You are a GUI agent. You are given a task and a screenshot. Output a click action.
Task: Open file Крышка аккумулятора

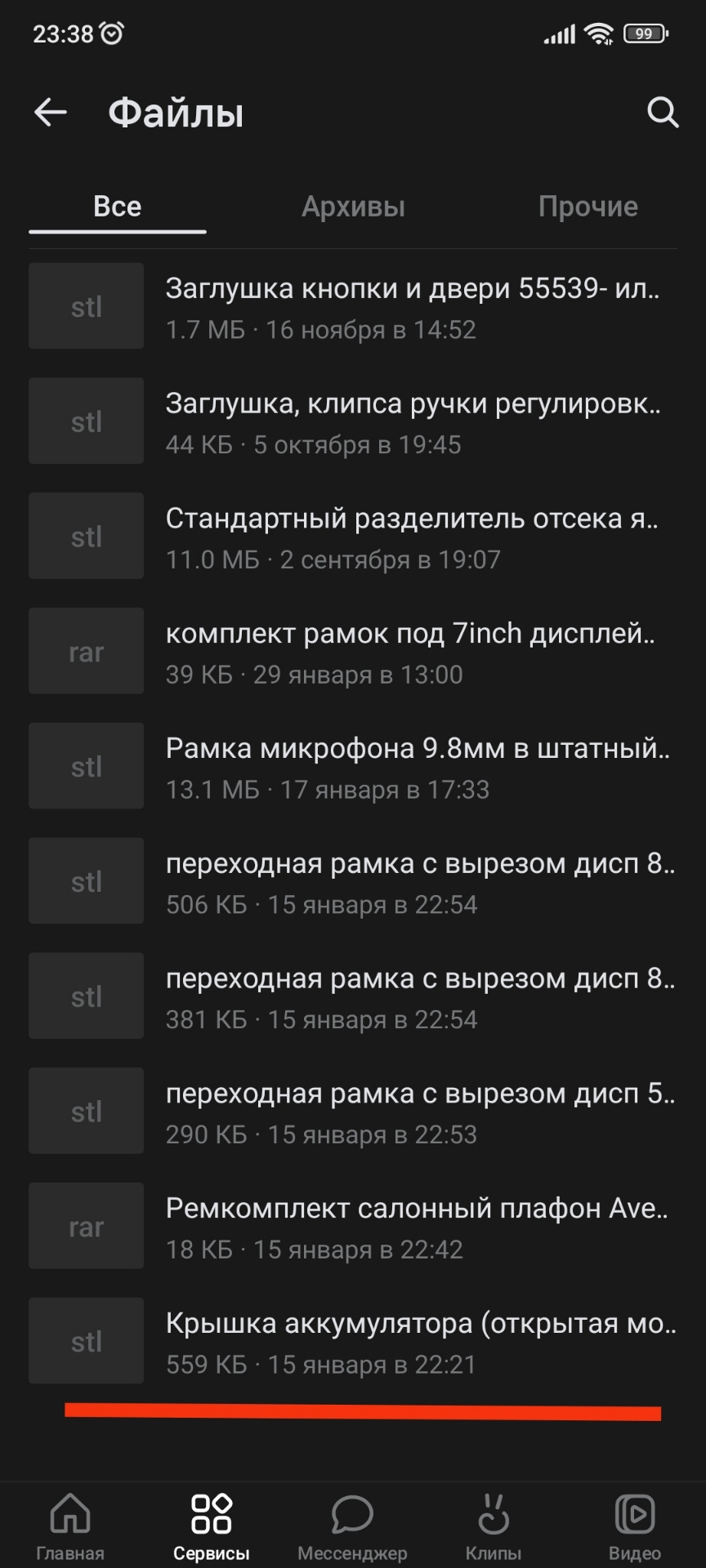click(412, 1342)
